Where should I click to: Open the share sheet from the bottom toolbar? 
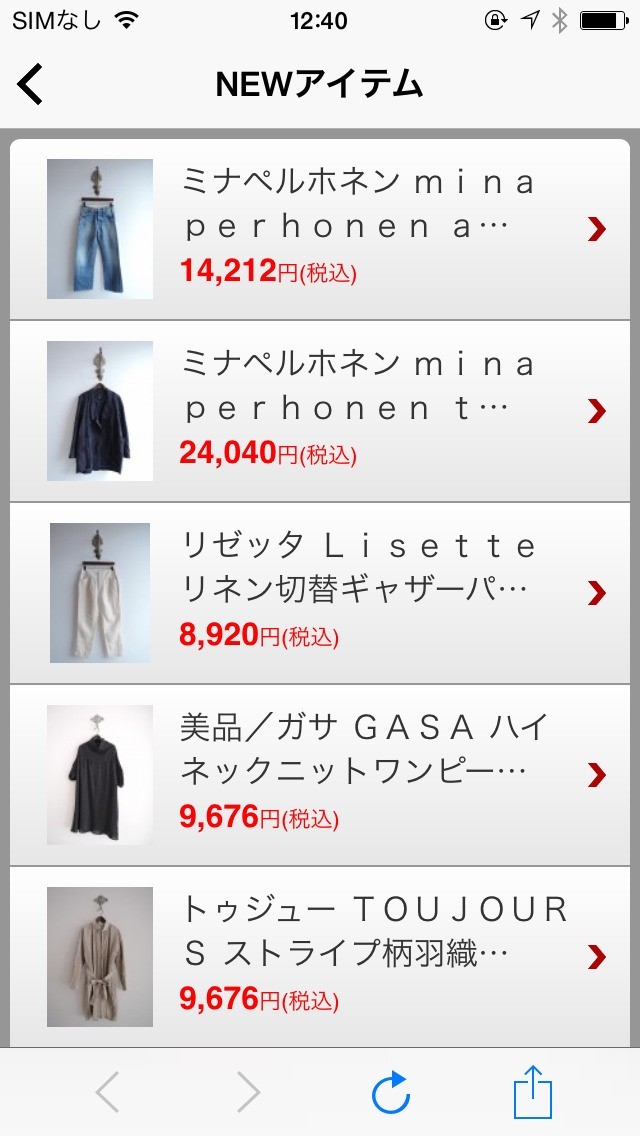533,1092
